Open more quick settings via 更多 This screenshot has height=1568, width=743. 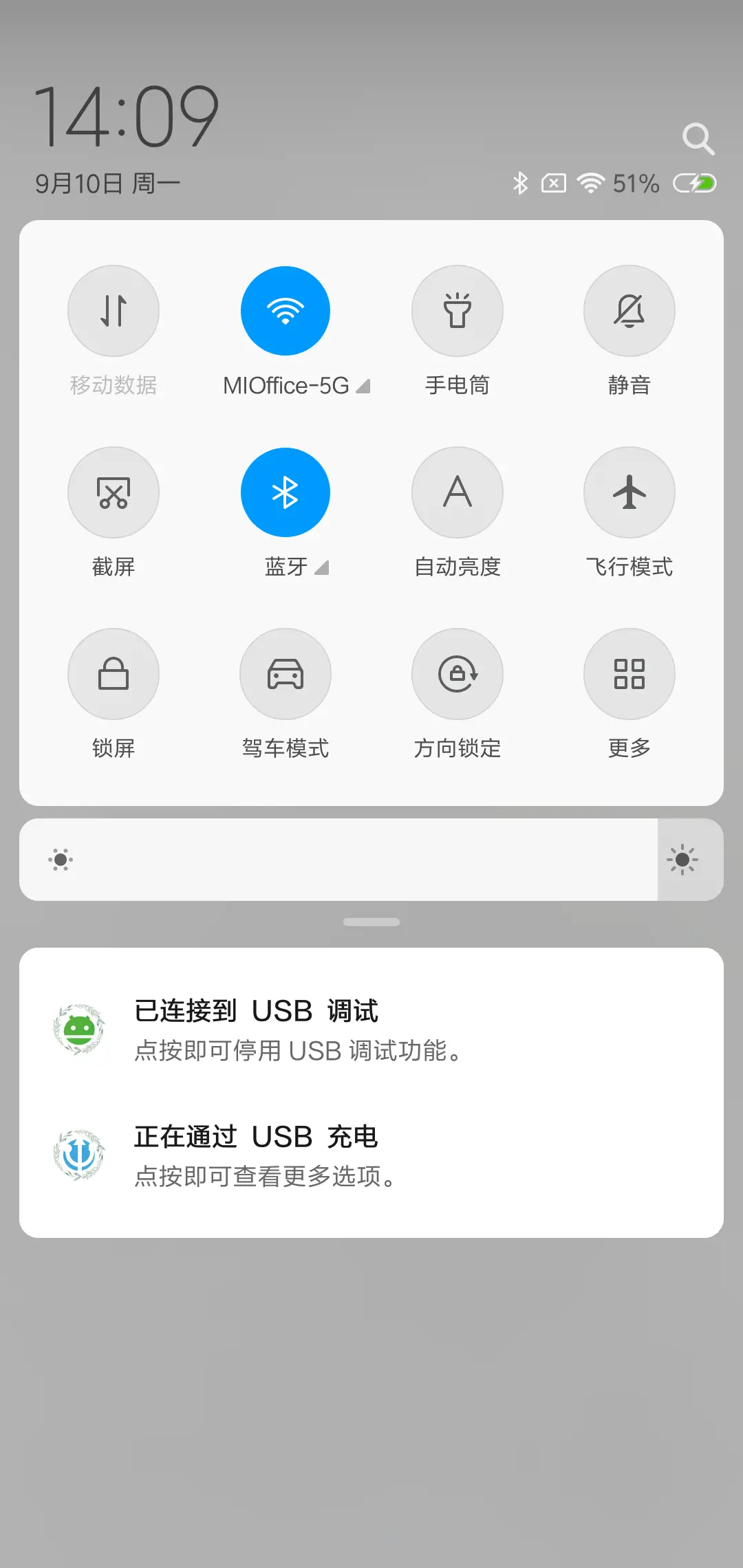click(629, 674)
